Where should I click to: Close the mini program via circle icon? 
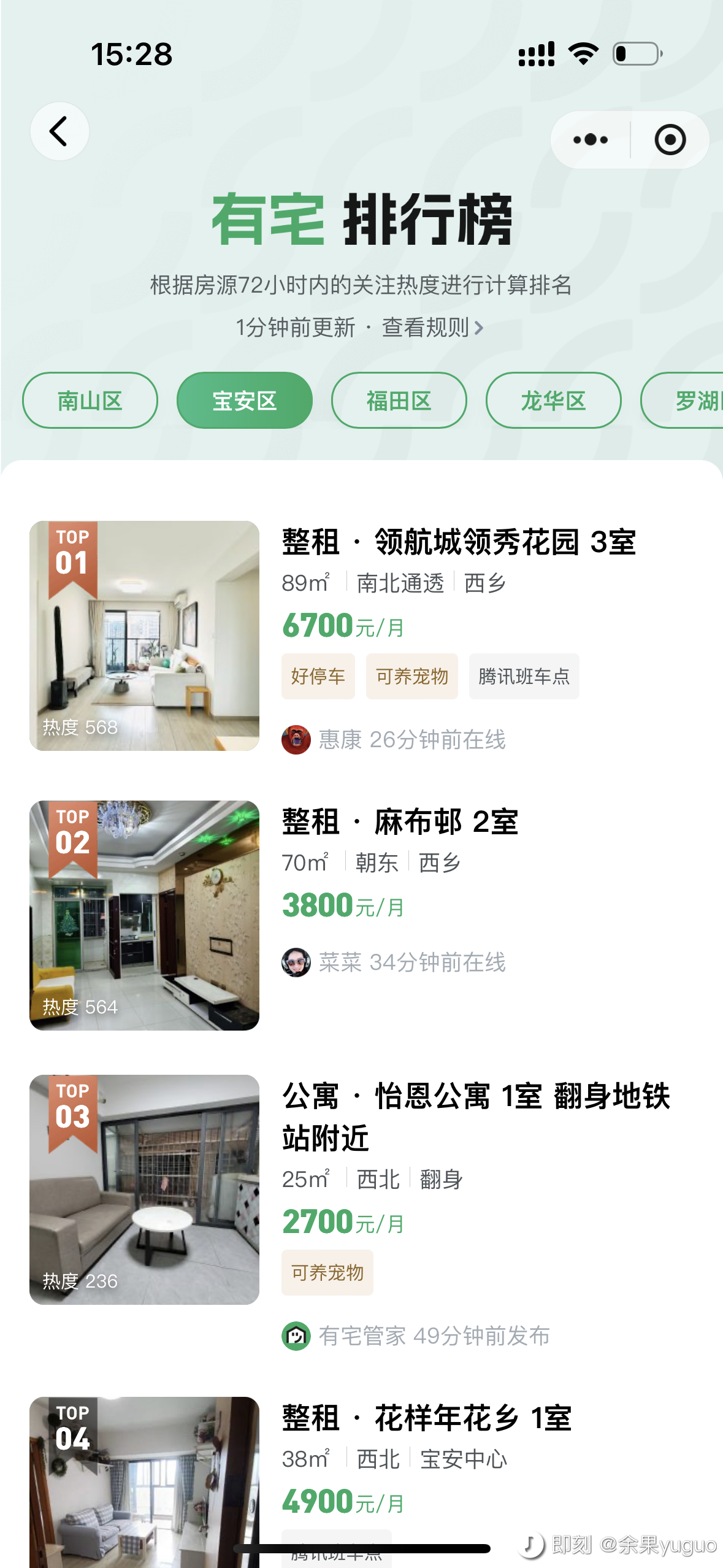coord(670,140)
